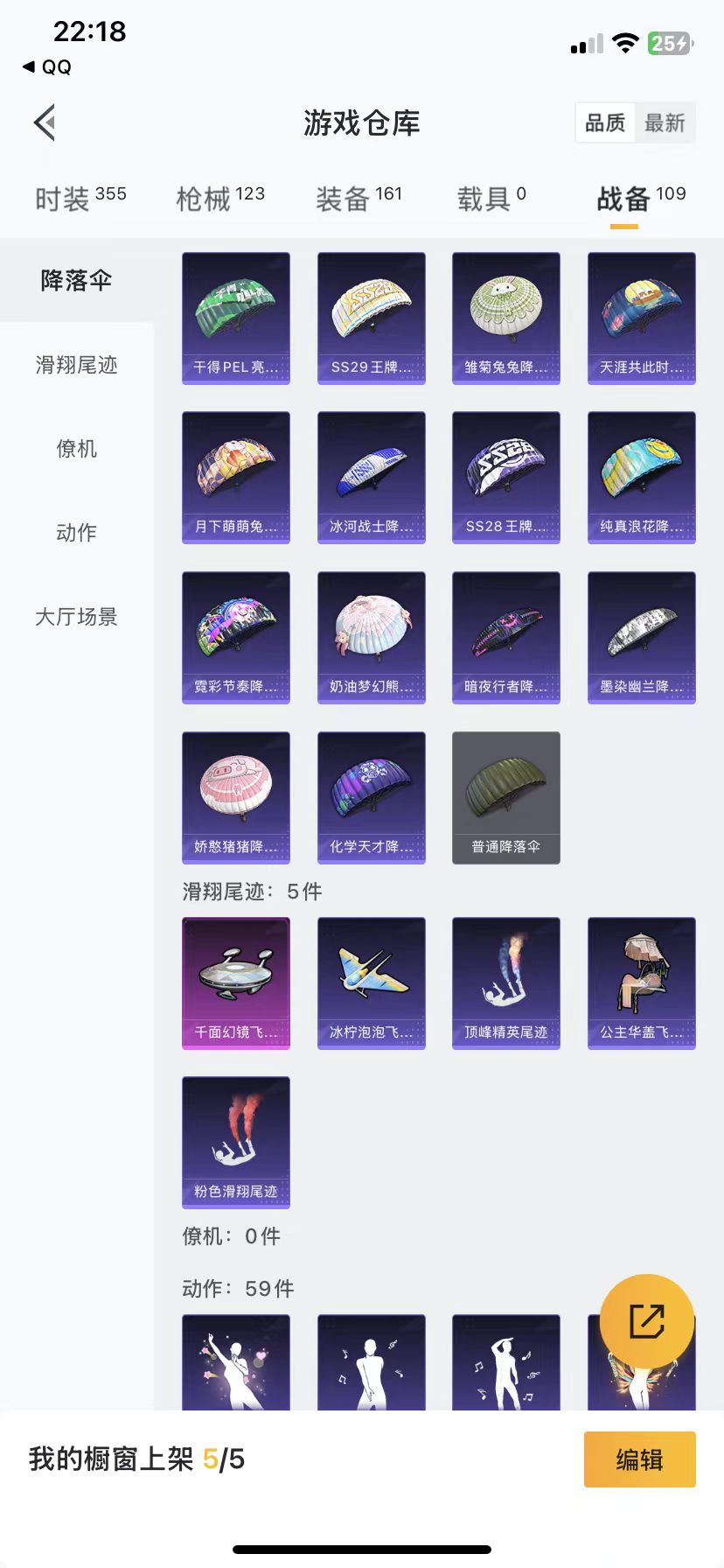
Task: Open the SS29王牌 parachute item
Action: pyautogui.click(x=371, y=318)
